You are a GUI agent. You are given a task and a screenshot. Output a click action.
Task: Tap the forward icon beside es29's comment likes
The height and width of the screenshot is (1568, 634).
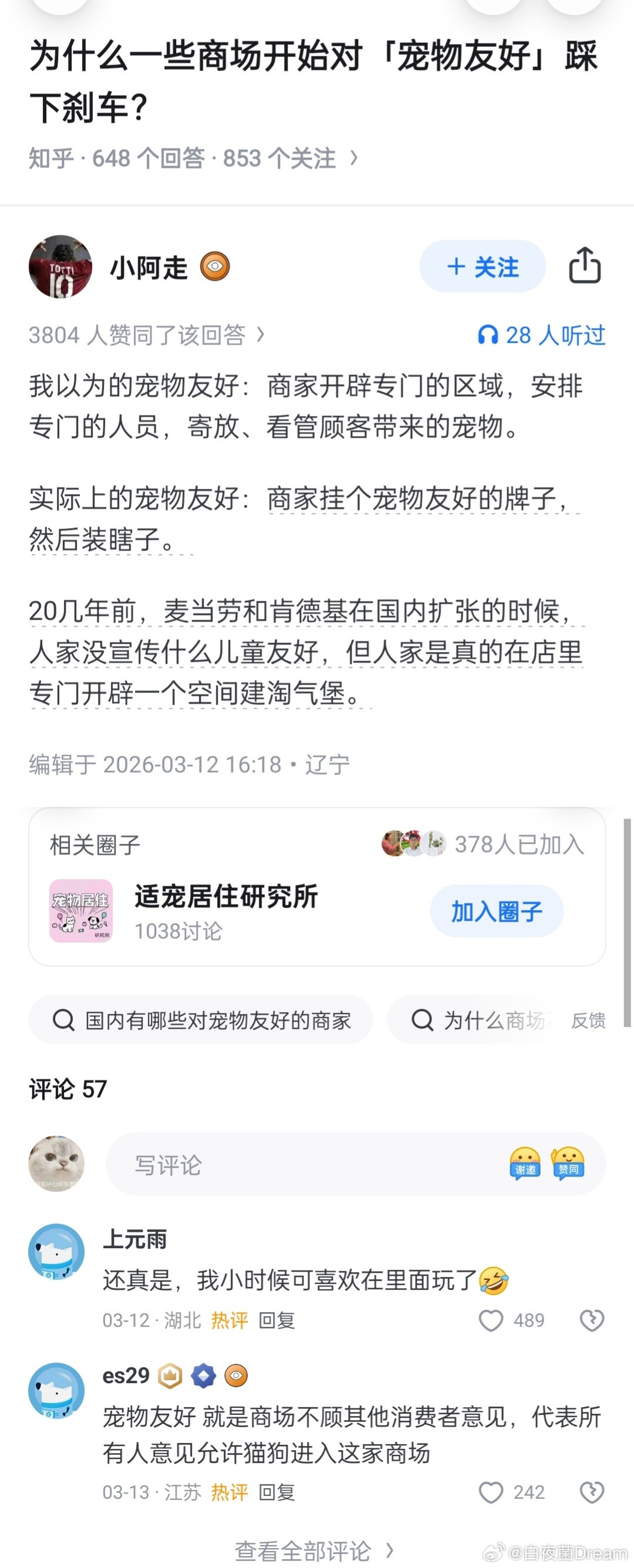(x=591, y=1493)
